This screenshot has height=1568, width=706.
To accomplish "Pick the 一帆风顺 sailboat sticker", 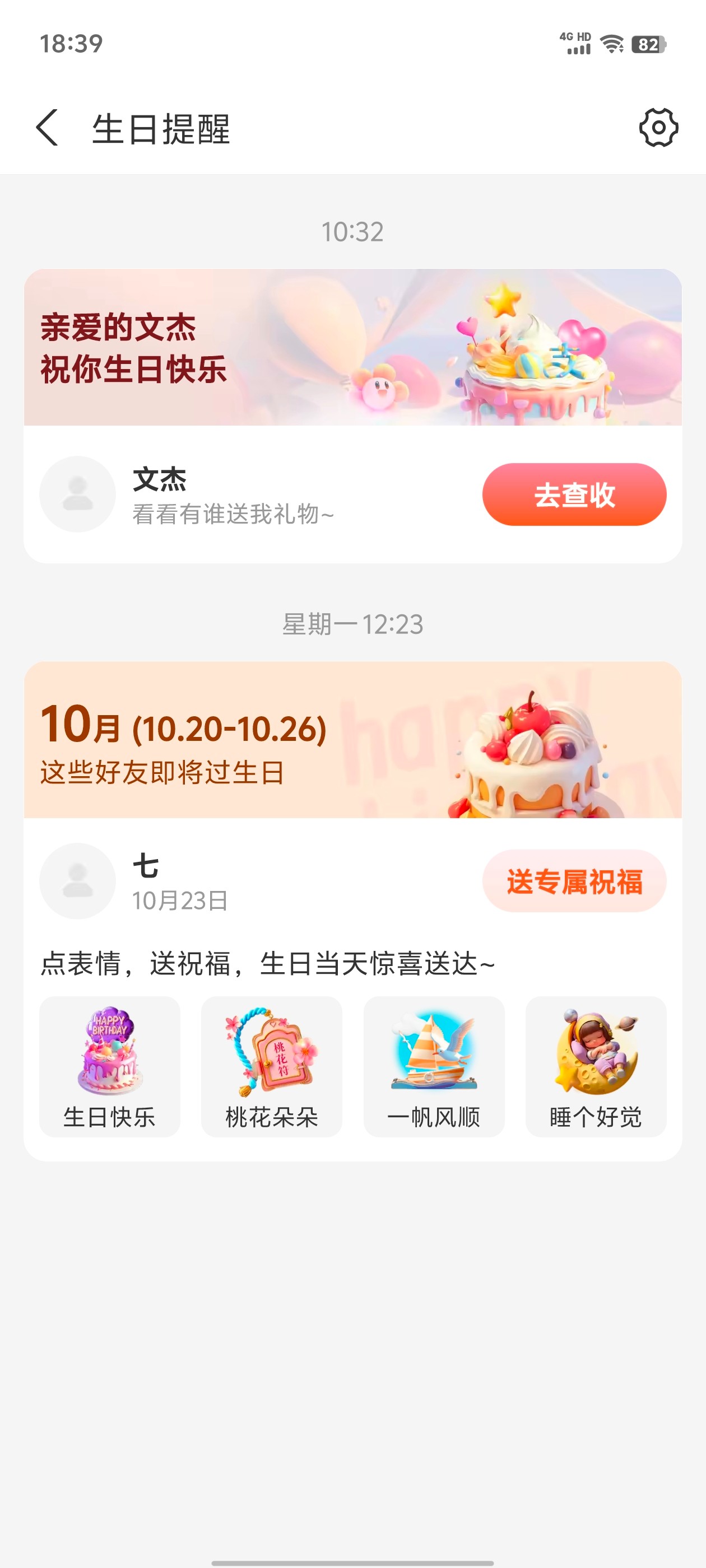I will click(x=434, y=1066).
